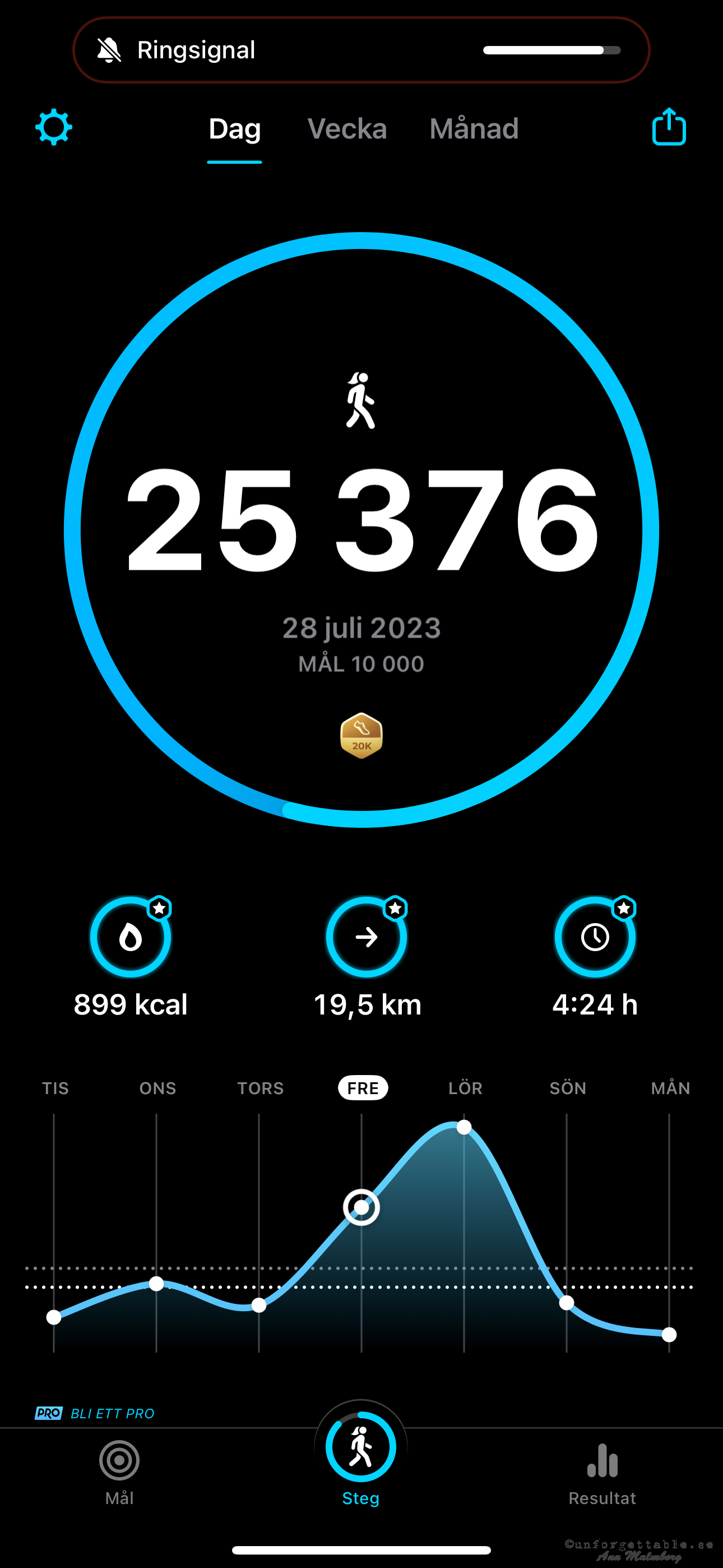Select TIS on the weekly chart
This screenshot has height=1568, width=723.
[55, 1088]
